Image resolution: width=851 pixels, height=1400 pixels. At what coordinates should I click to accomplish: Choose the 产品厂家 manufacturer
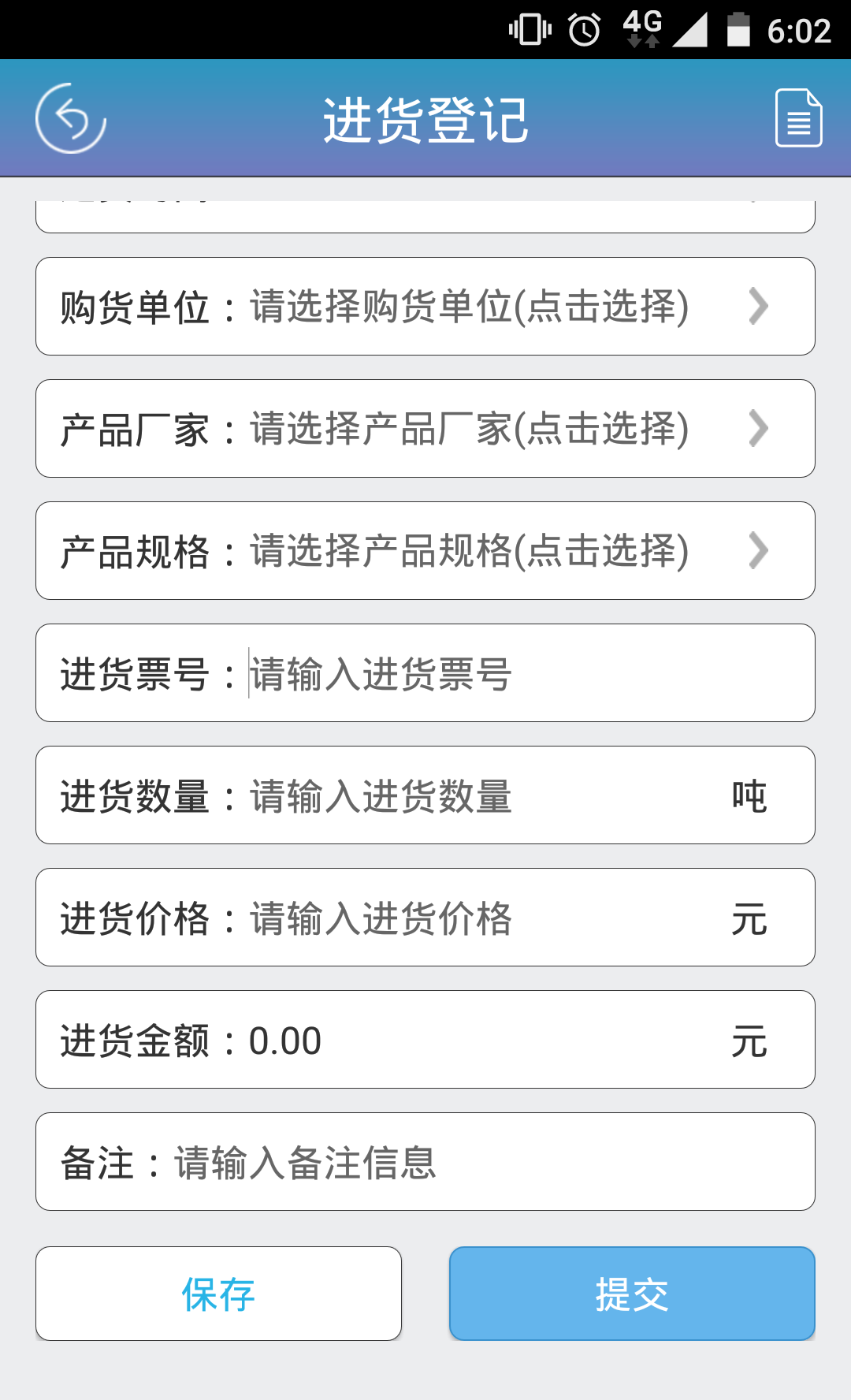pos(425,429)
